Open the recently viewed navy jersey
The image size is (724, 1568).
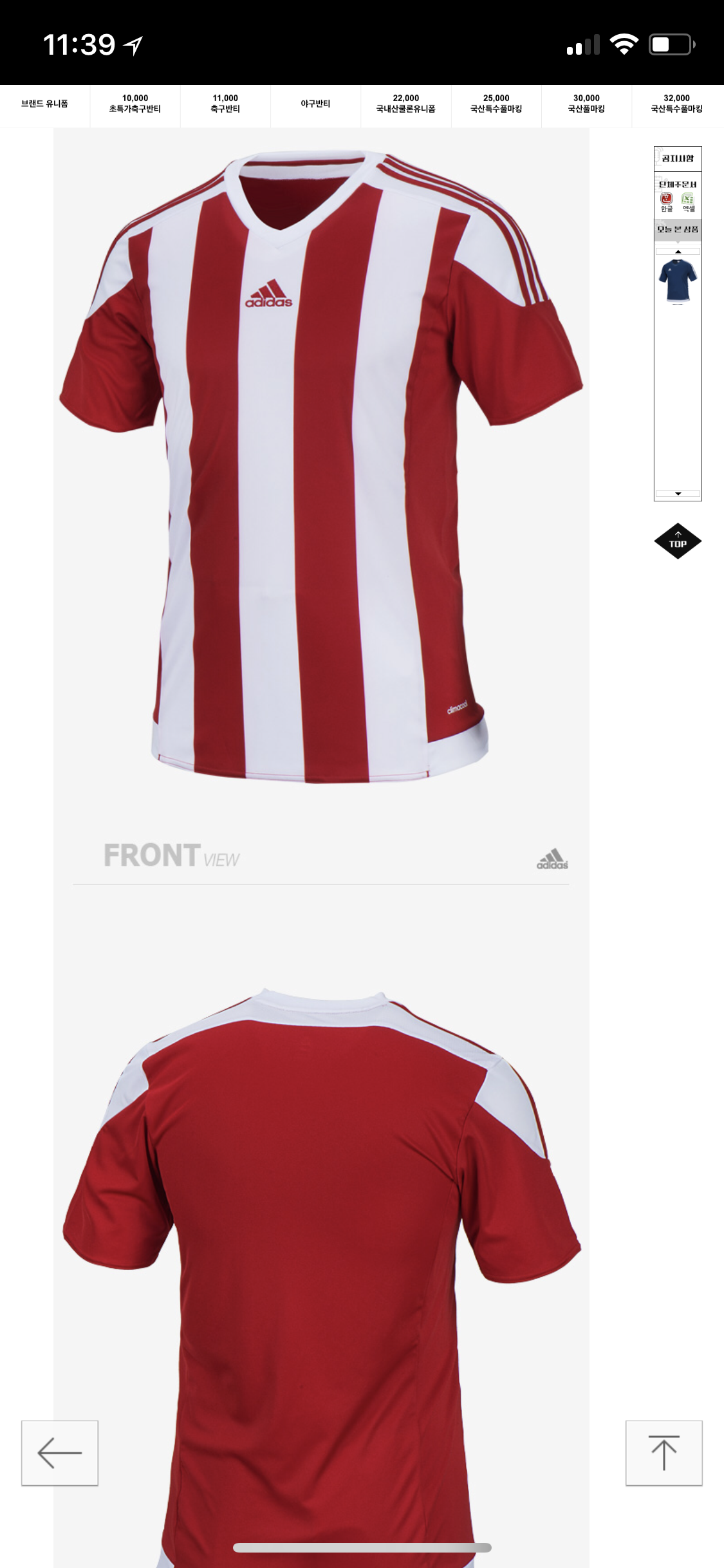(x=678, y=281)
